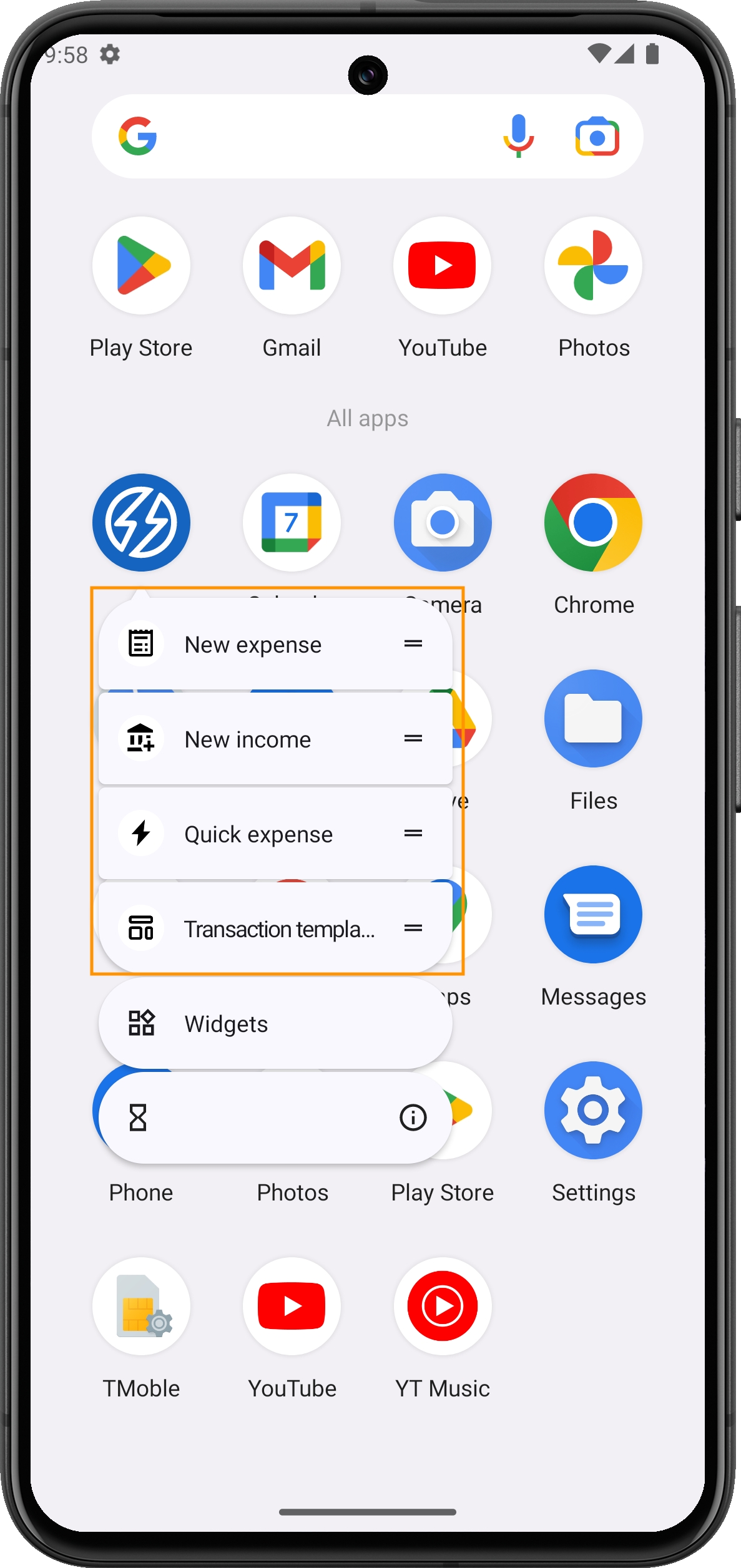This screenshot has height=1568, width=741.
Task: Open Photos in the suggested row
Action: pyautogui.click(x=593, y=266)
